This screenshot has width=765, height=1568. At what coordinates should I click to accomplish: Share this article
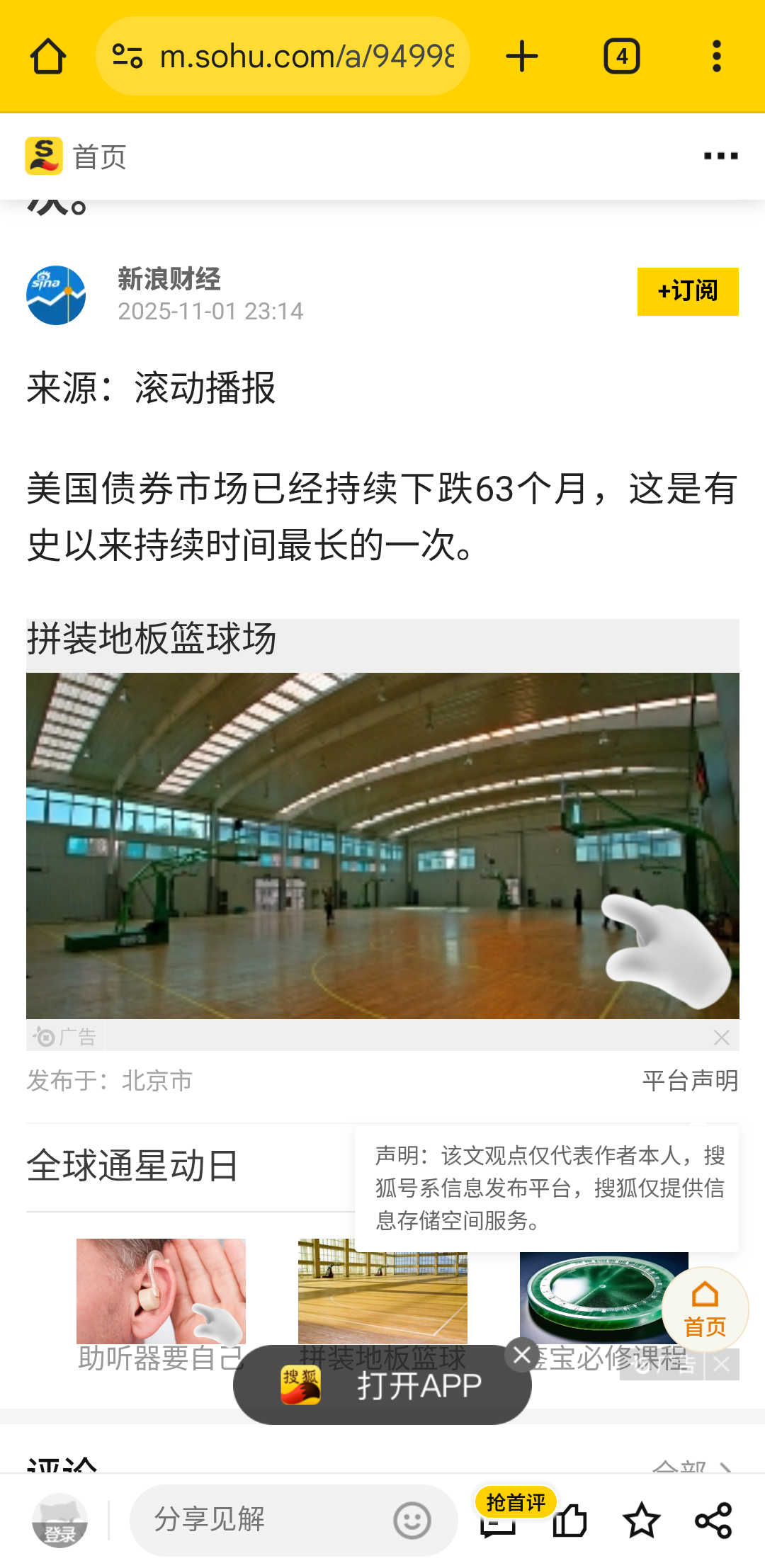[x=713, y=1521]
